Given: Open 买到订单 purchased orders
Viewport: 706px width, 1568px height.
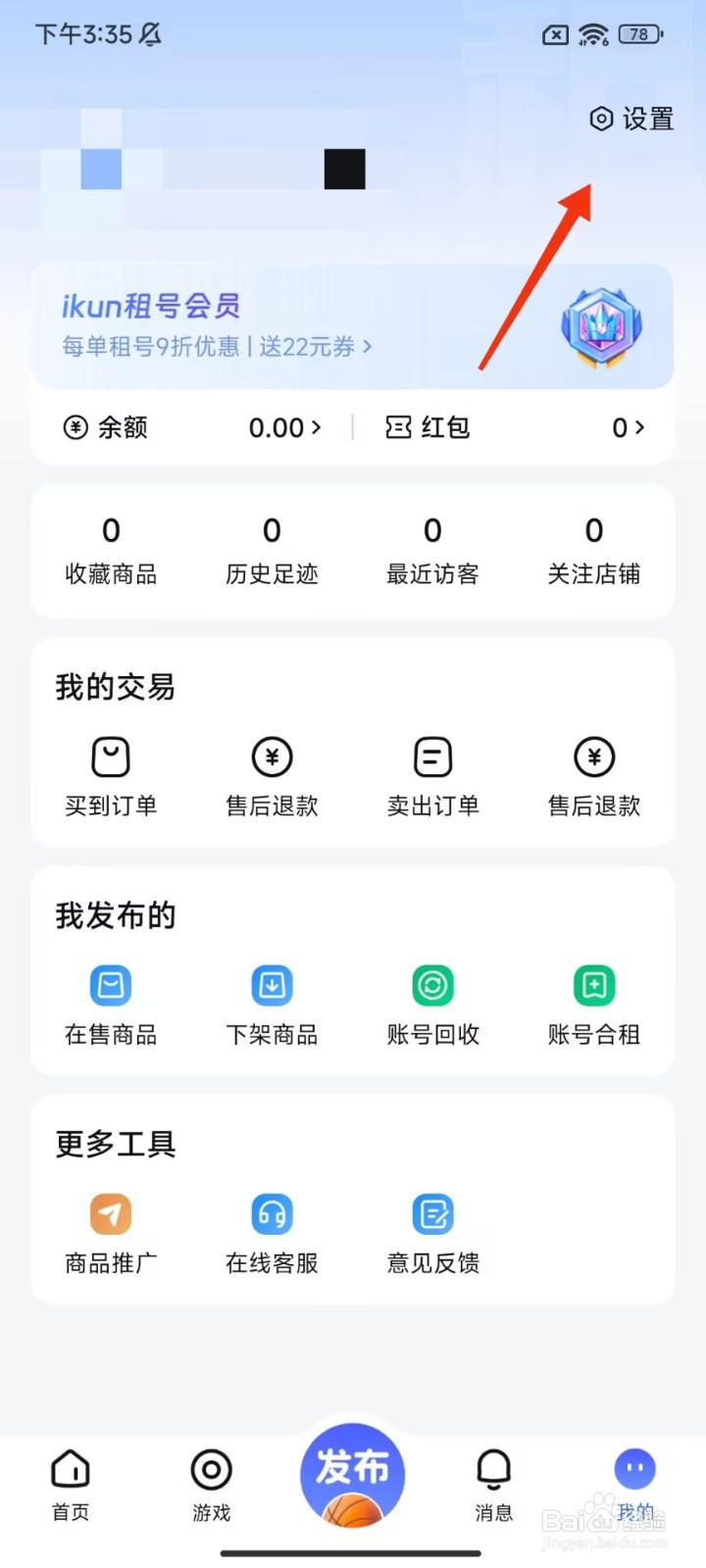Looking at the screenshot, I should pos(111,777).
